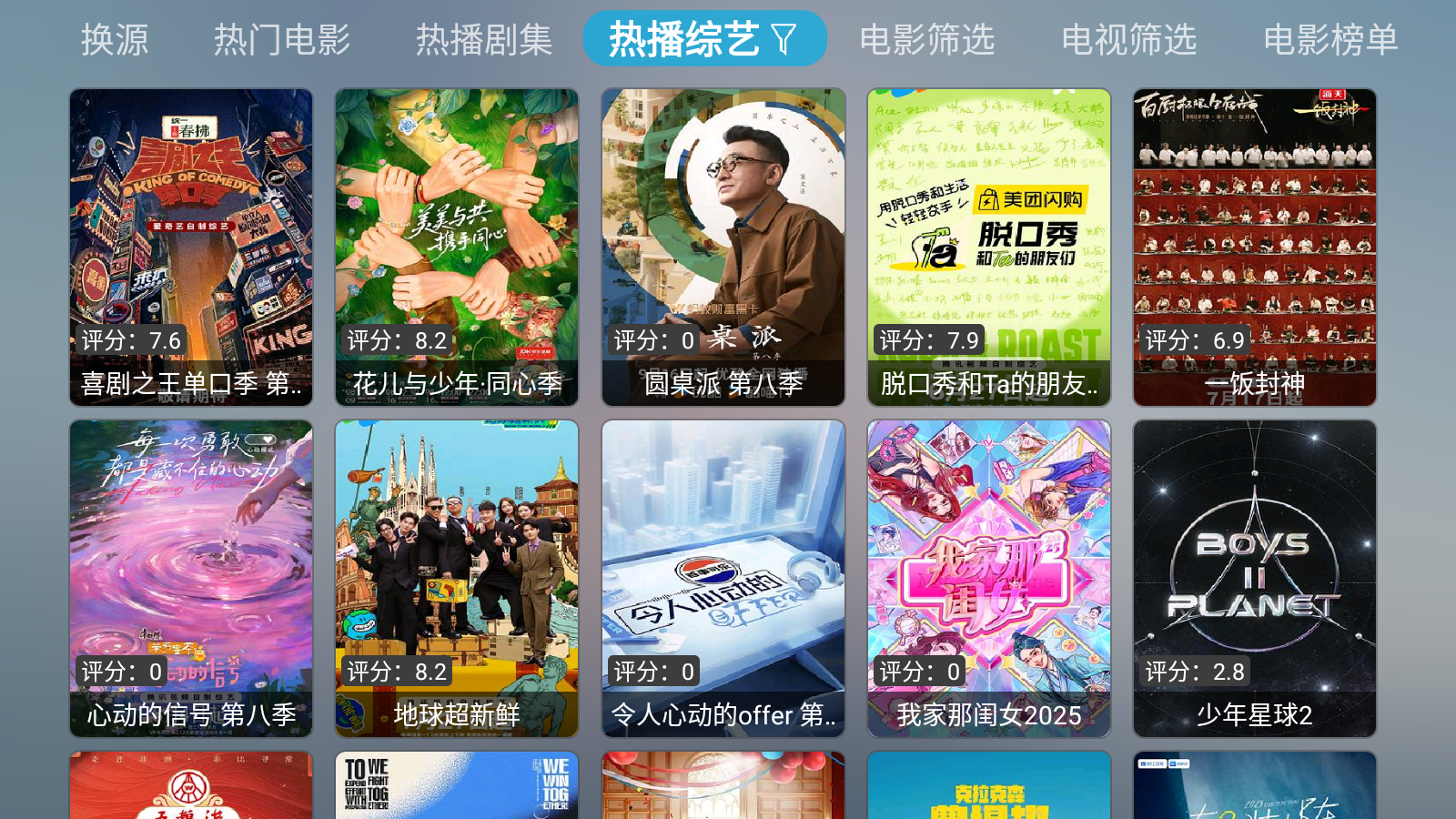Select the 电视筛选 tab
The image size is (1456, 819).
click(1129, 39)
